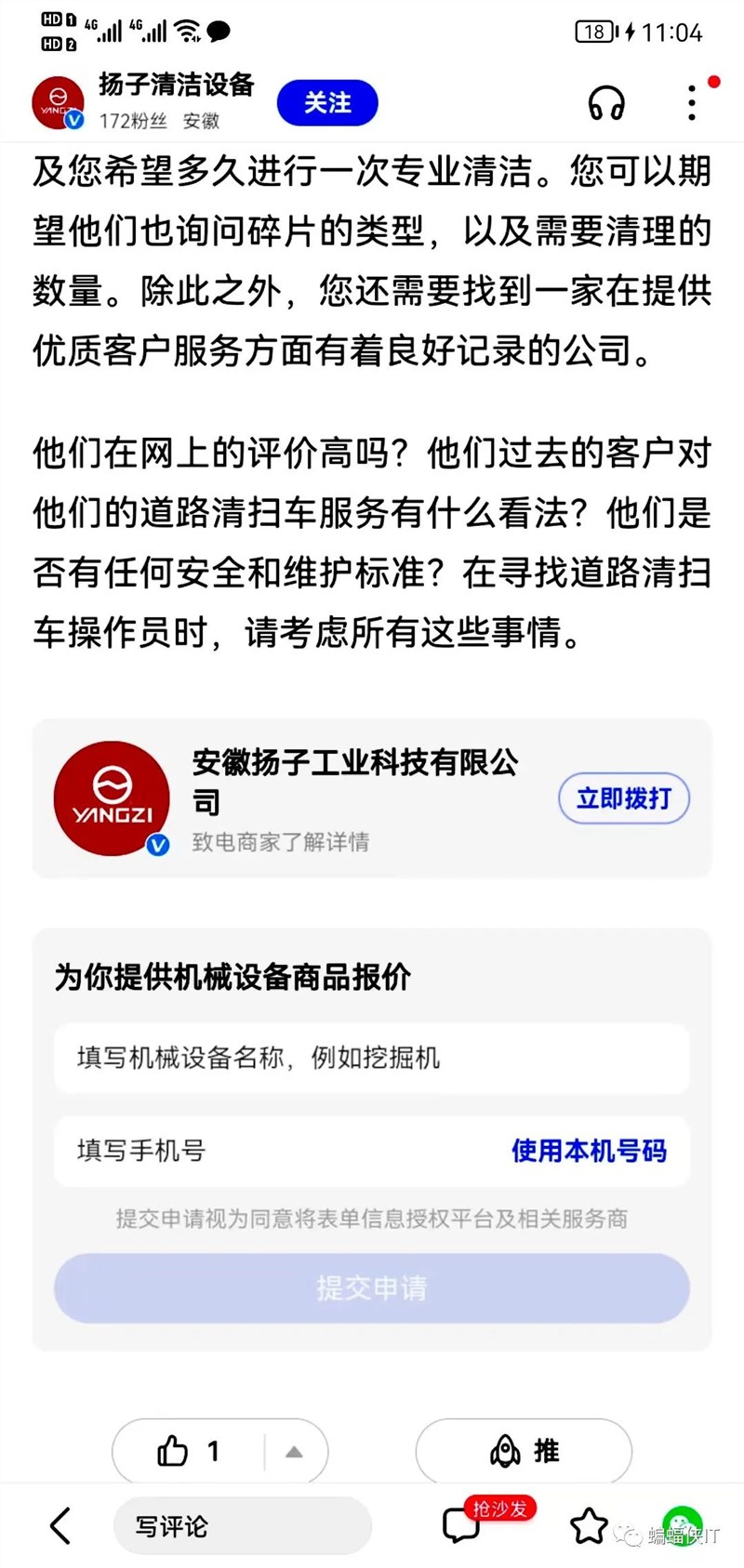Screen dimensions: 744x1568
Task: Boost the article with 推 button
Action: point(523,1451)
